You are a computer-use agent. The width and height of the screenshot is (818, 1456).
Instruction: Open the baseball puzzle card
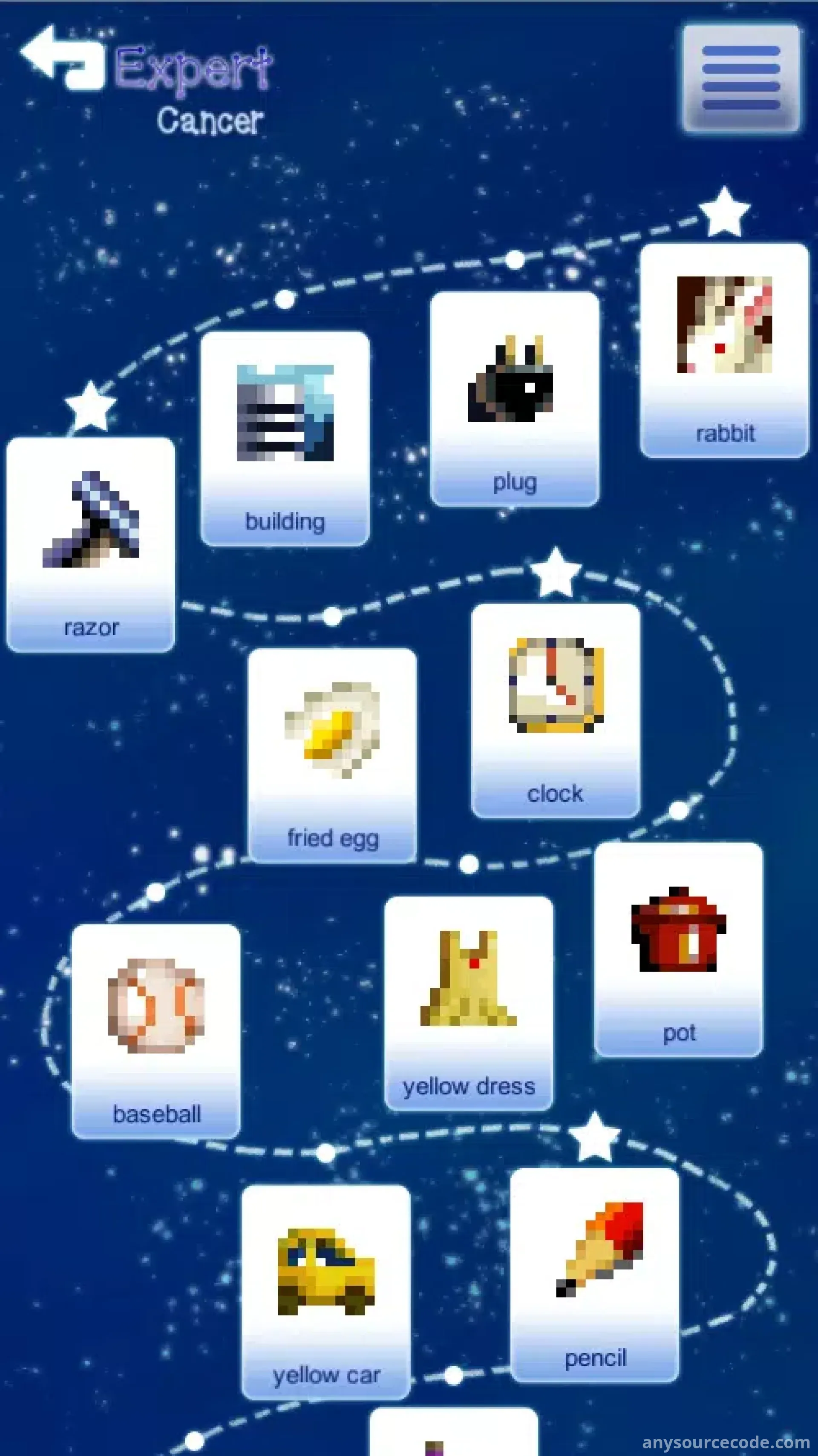(156, 1032)
